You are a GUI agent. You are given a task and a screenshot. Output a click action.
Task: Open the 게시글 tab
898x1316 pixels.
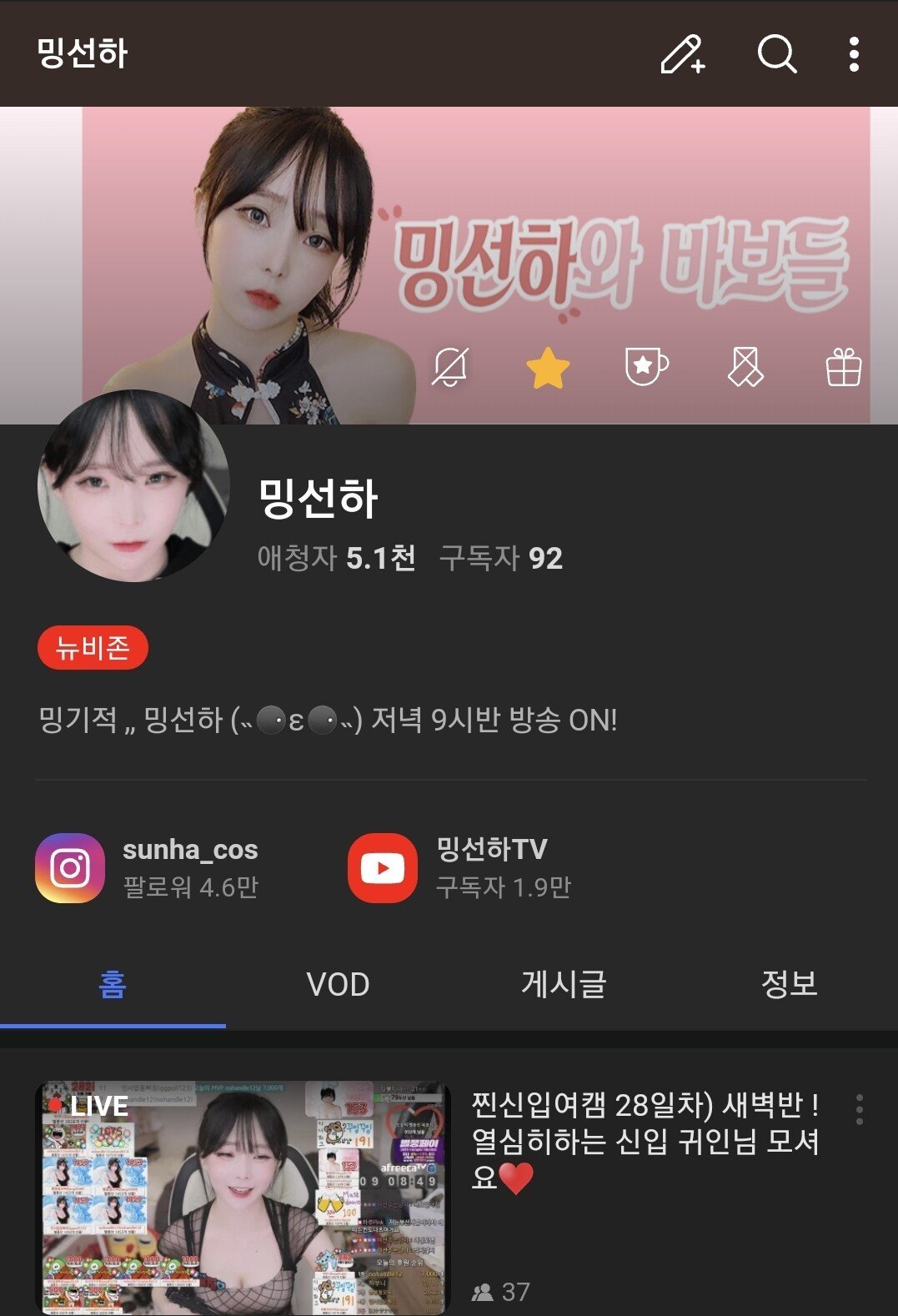(x=564, y=985)
